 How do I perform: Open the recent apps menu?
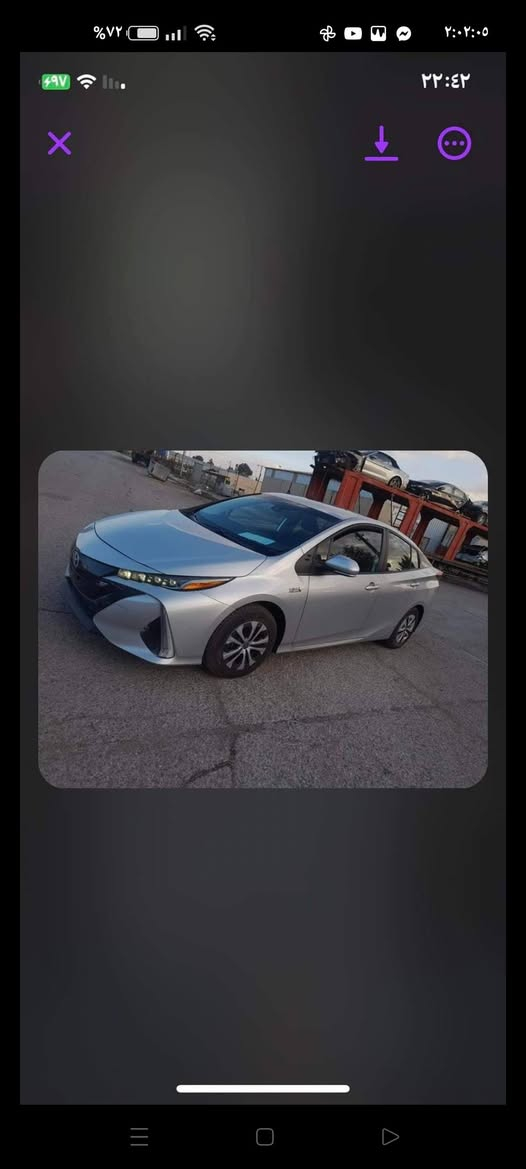(139, 1136)
